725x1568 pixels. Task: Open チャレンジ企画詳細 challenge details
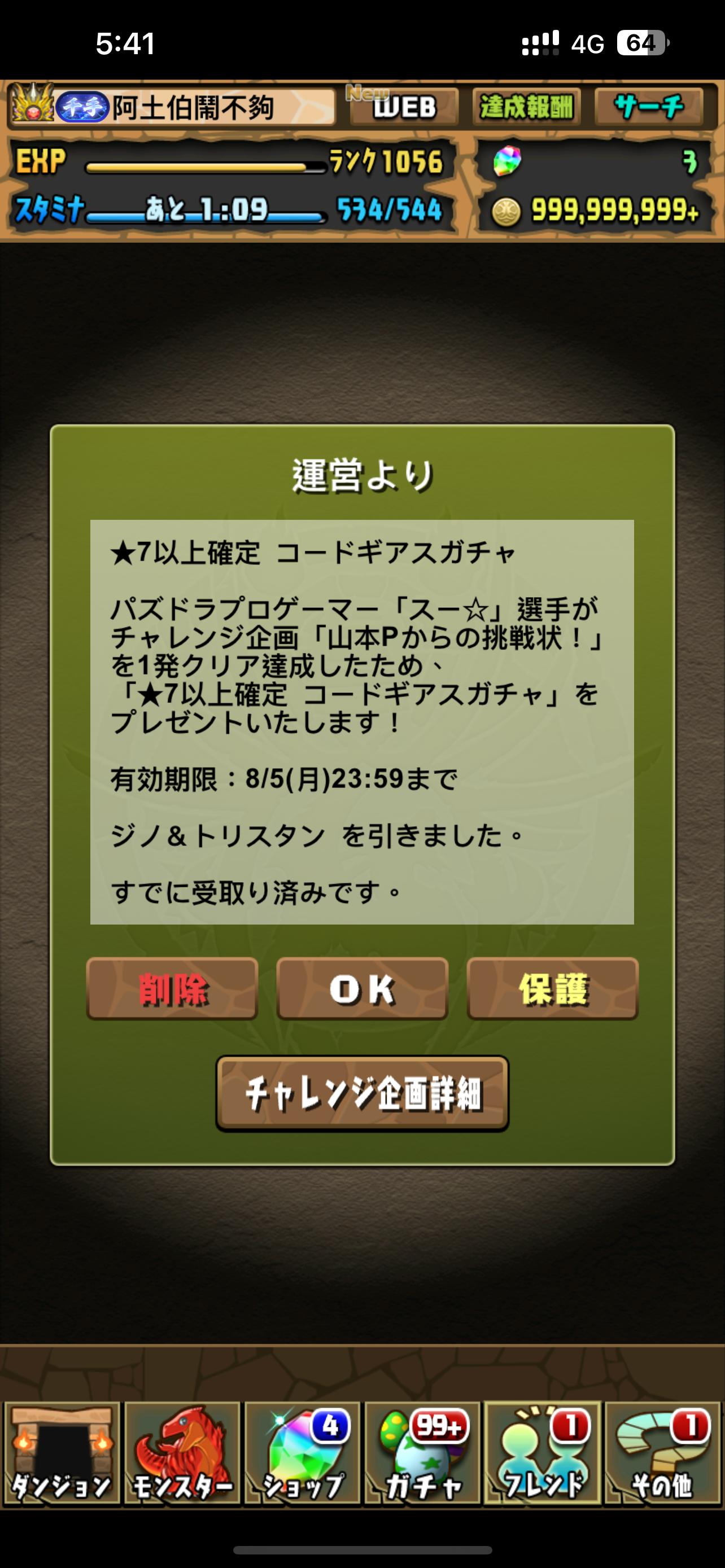pos(362,1094)
